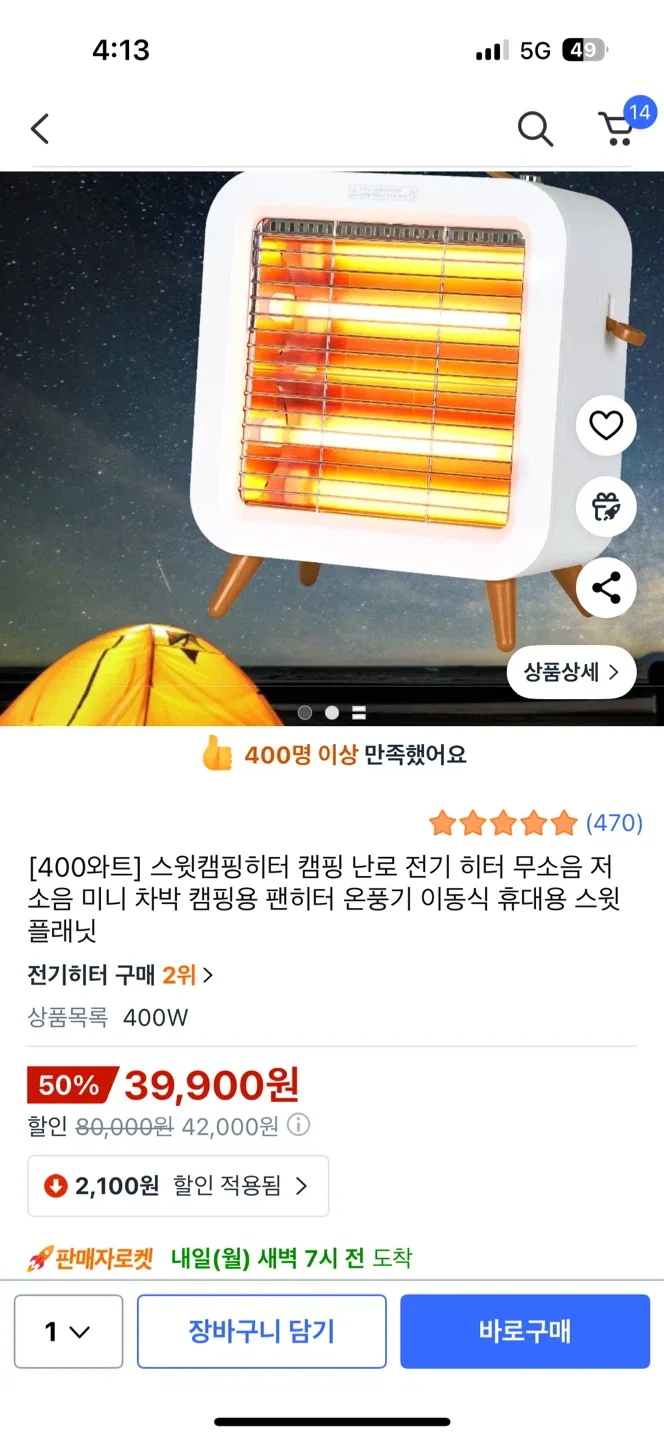664x1440 pixels.
Task: Add this heater to wishlist
Action: (x=606, y=426)
